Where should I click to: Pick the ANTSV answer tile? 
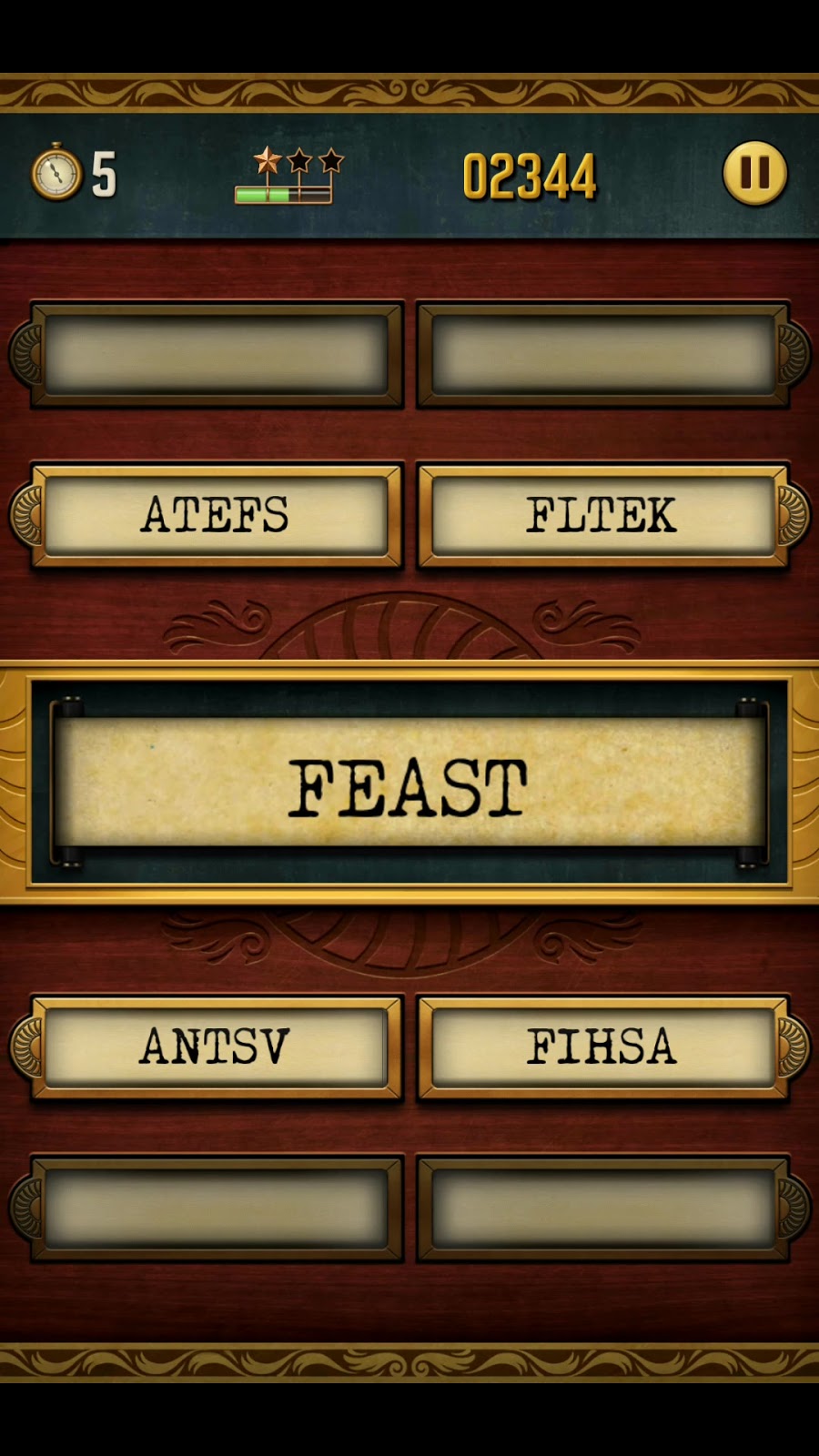(217, 1046)
